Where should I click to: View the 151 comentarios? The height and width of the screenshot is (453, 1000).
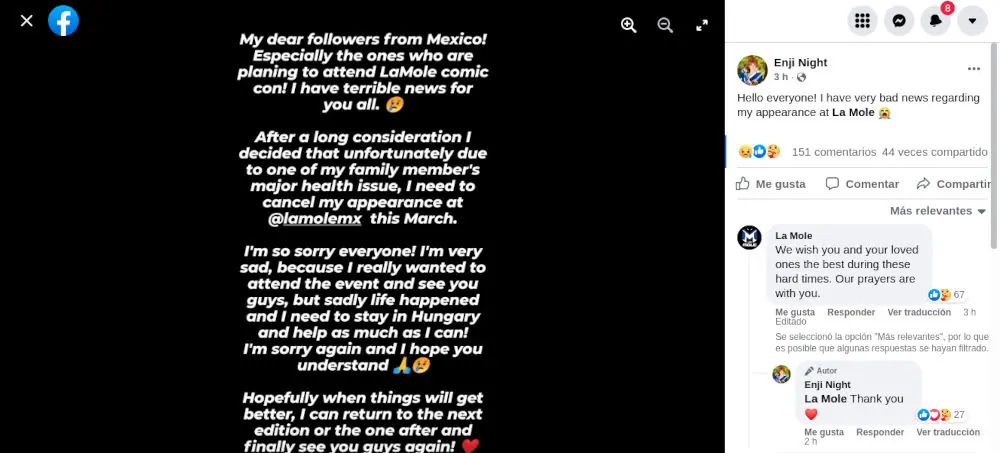pyautogui.click(x=833, y=152)
